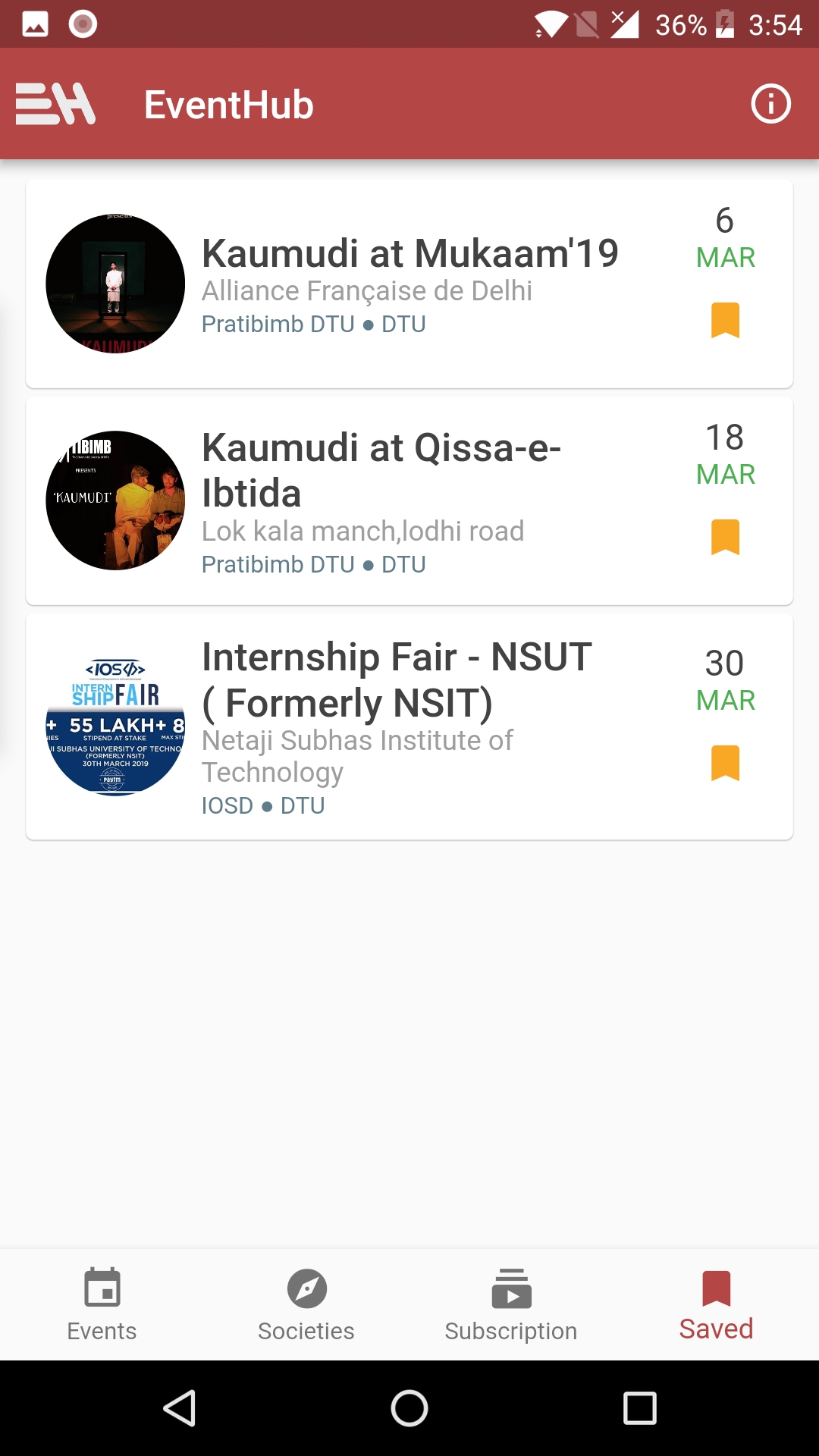Open the info icon in the app bar
819x1456 pixels.
click(x=770, y=104)
